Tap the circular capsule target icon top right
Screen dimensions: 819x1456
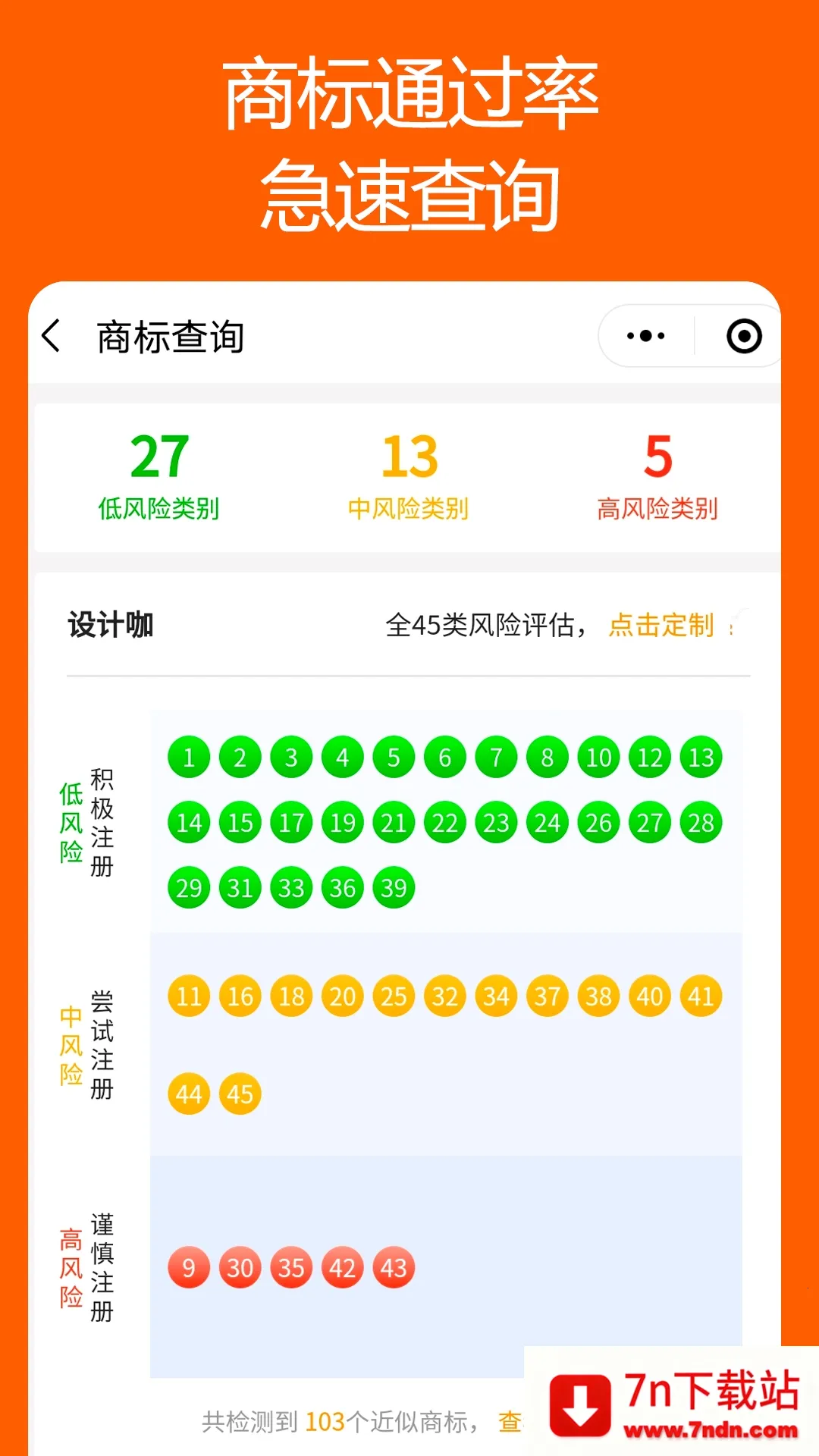point(745,334)
